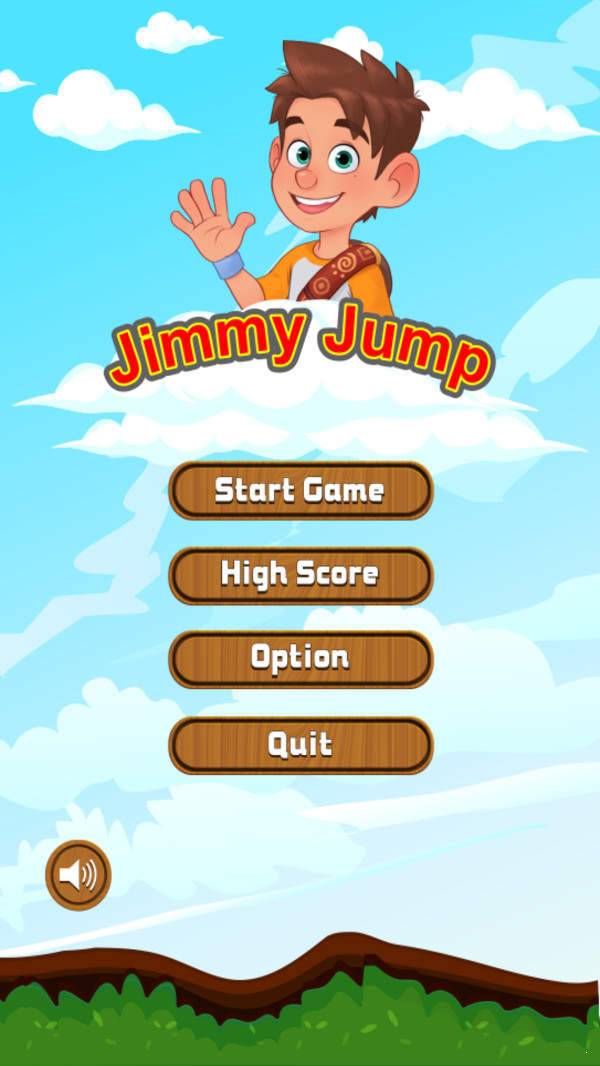Quit the game
Image resolution: width=600 pixels, height=1066 pixels.
pyautogui.click(x=300, y=745)
